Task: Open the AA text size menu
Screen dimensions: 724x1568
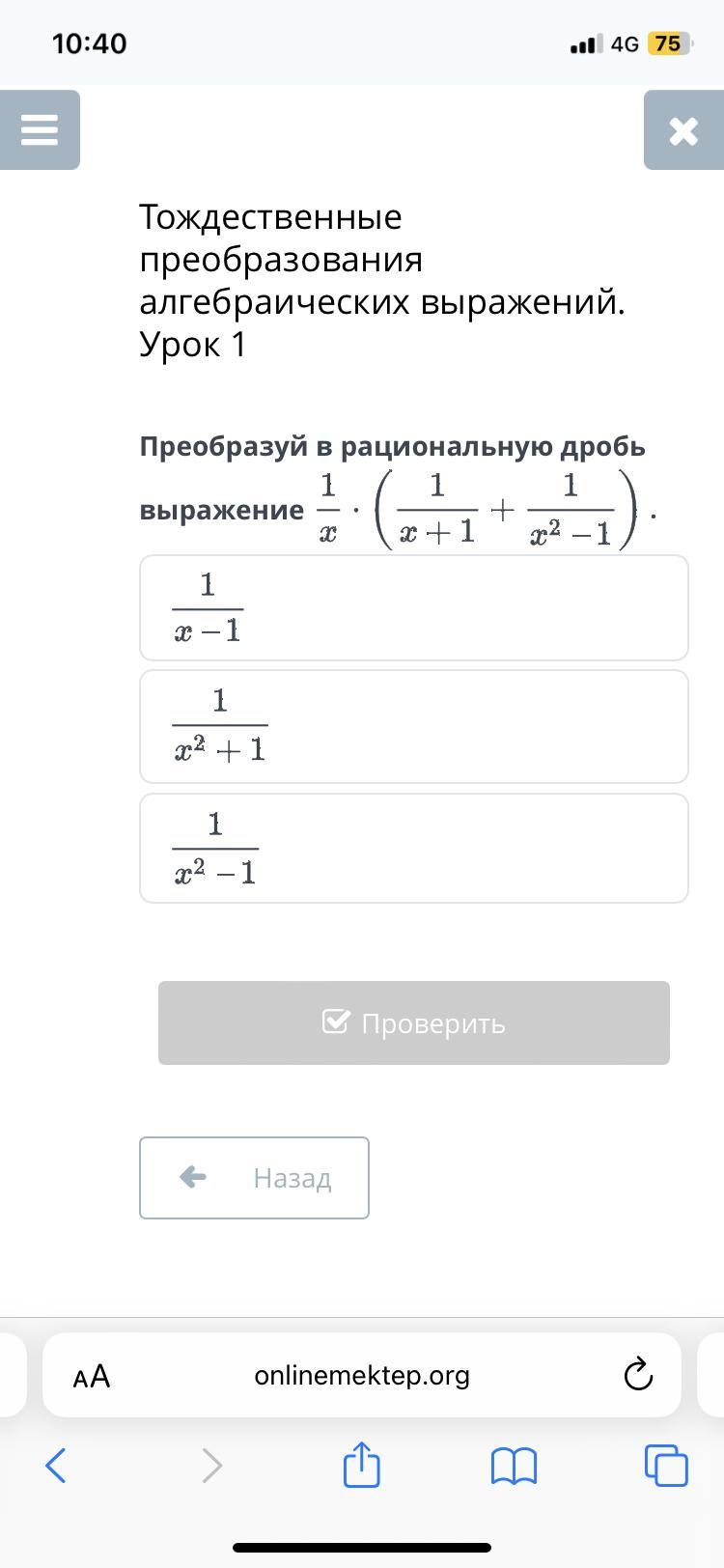Action: coord(92,1376)
